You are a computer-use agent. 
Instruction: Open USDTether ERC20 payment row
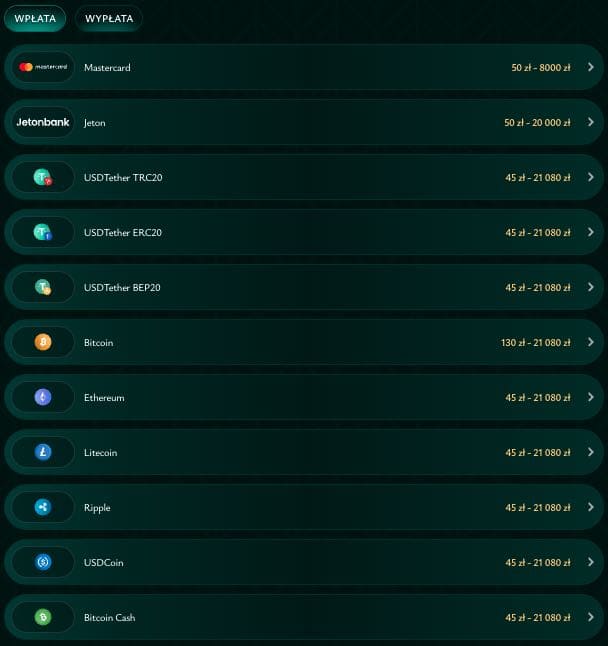pyautogui.click(x=304, y=232)
